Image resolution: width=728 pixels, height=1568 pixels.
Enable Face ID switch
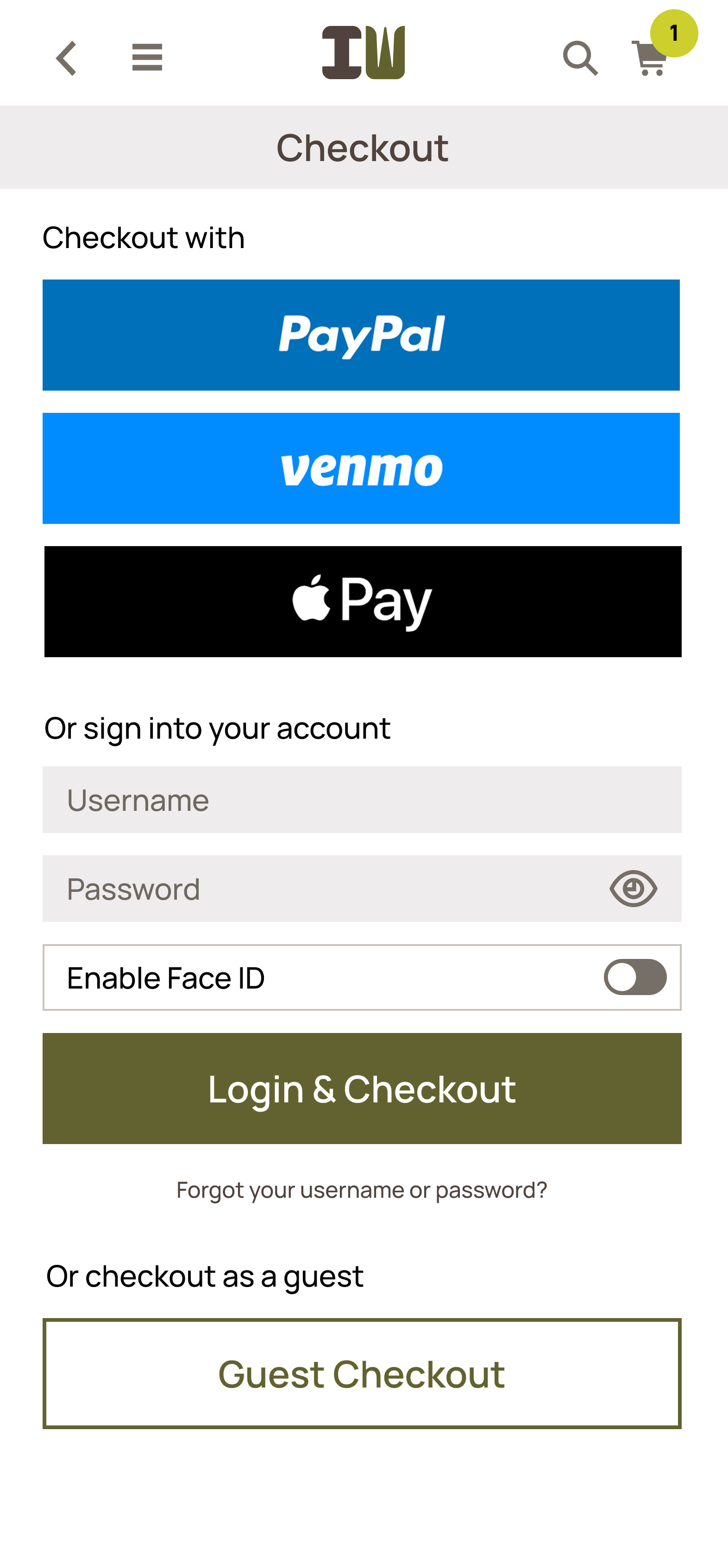click(635, 977)
